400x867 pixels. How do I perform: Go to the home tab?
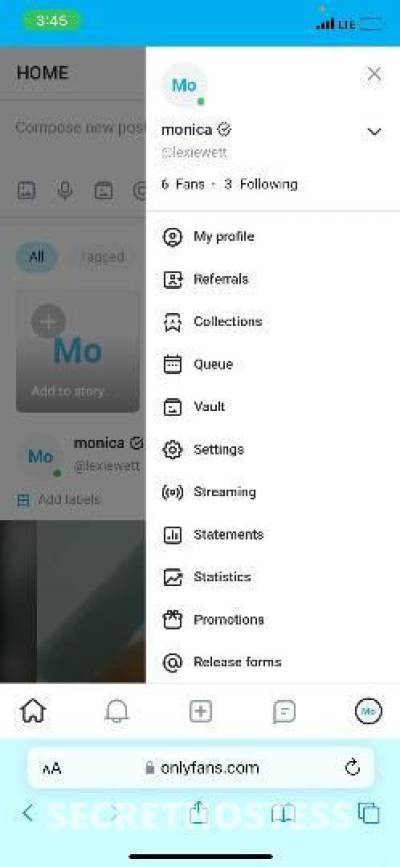(33, 711)
